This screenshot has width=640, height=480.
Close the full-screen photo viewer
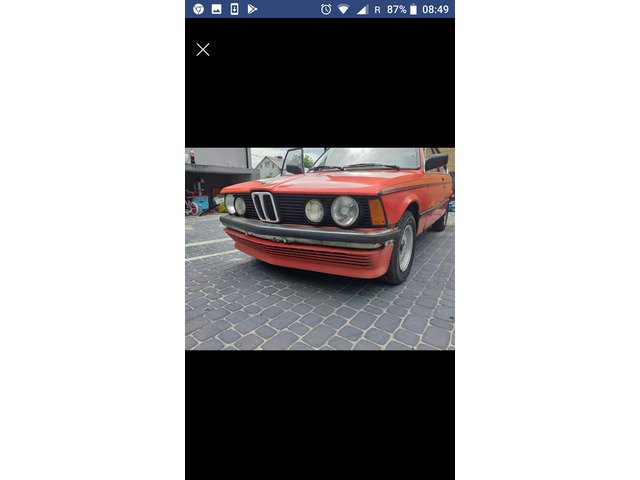203,49
